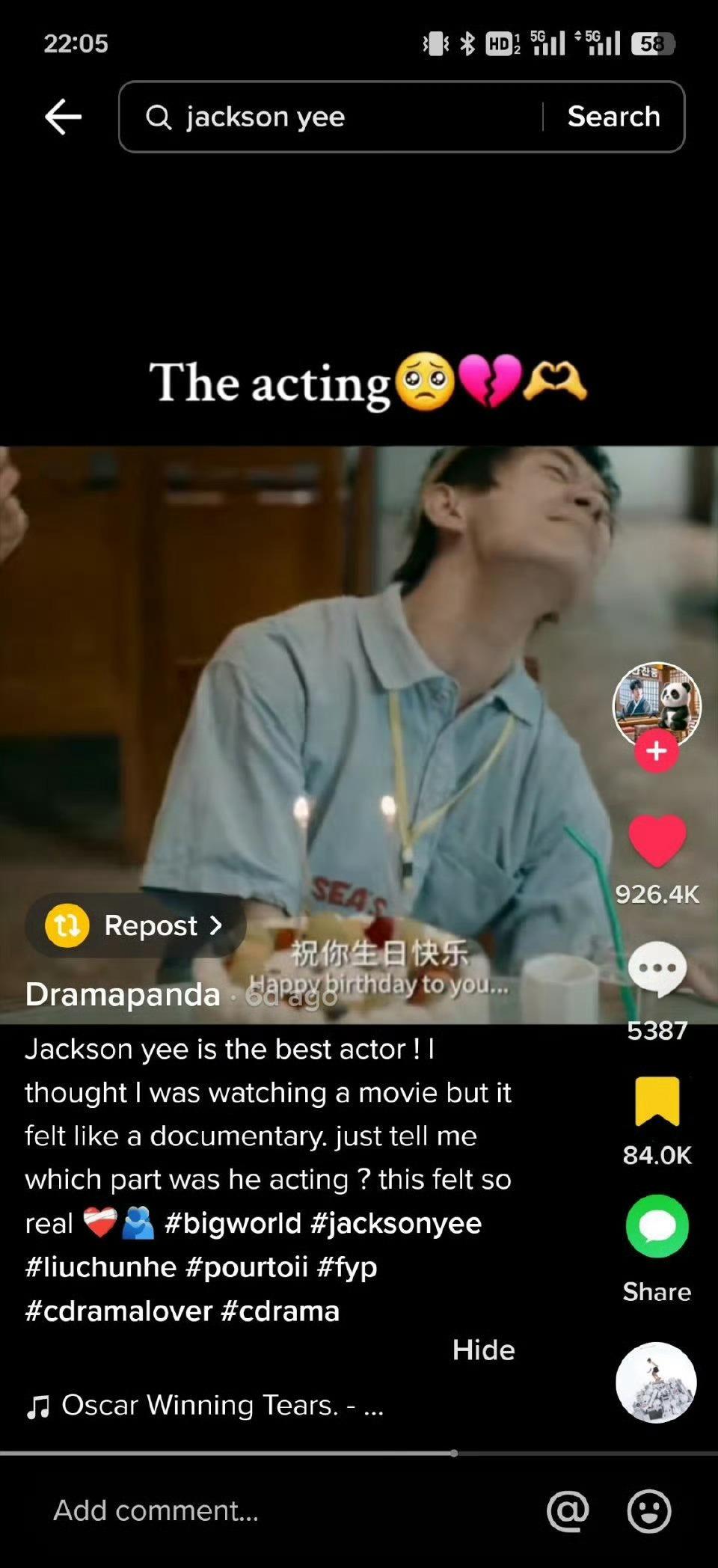Open the #cdramalover hashtag
The image size is (718, 1568).
pyautogui.click(x=118, y=1311)
